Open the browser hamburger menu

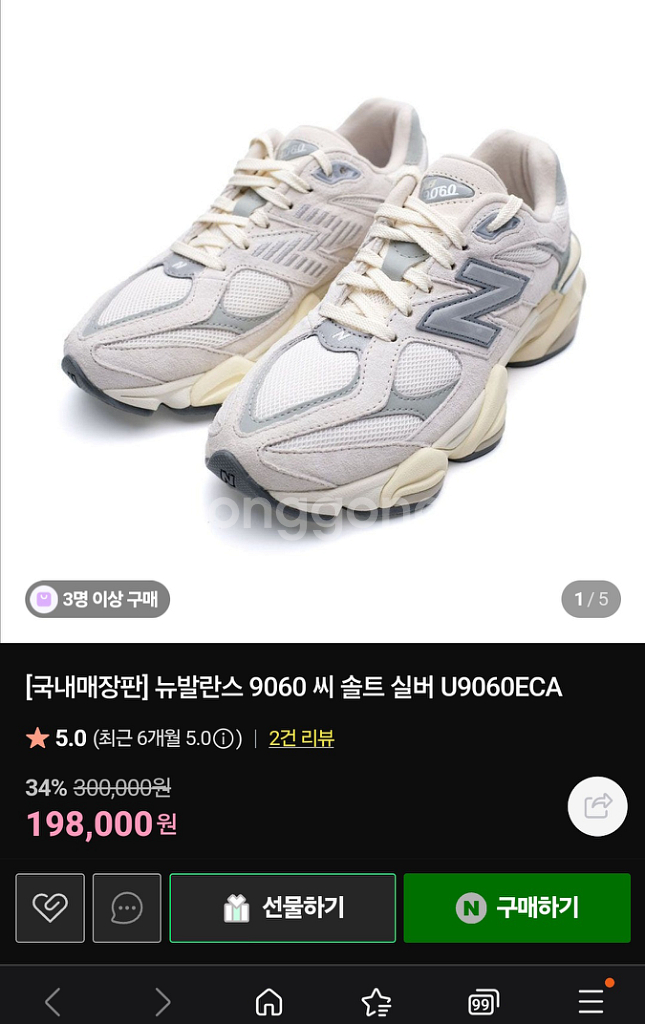tap(591, 1001)
